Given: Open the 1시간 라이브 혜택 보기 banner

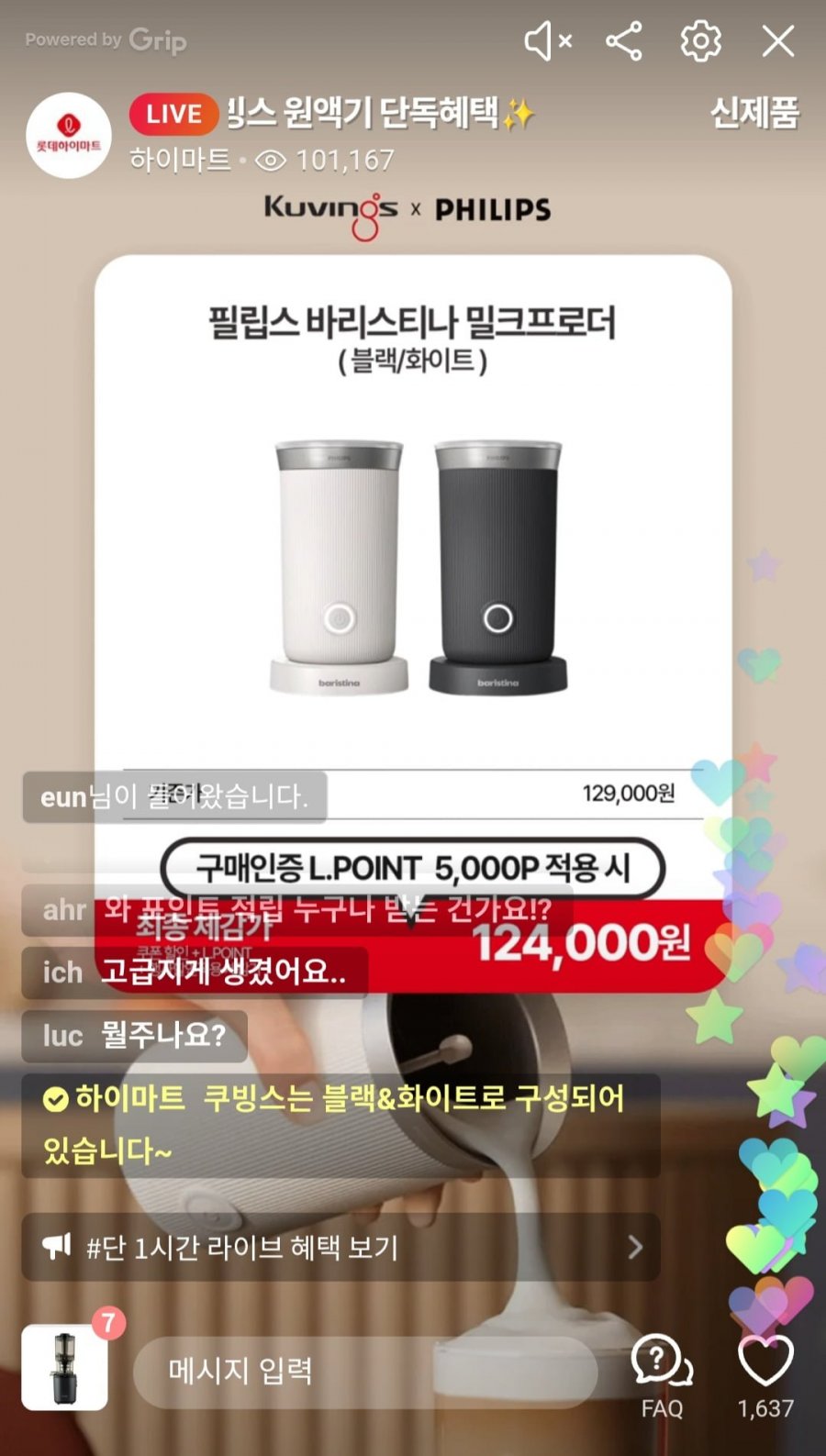Looking at the screenshot, I should (x=340, y=1247).
